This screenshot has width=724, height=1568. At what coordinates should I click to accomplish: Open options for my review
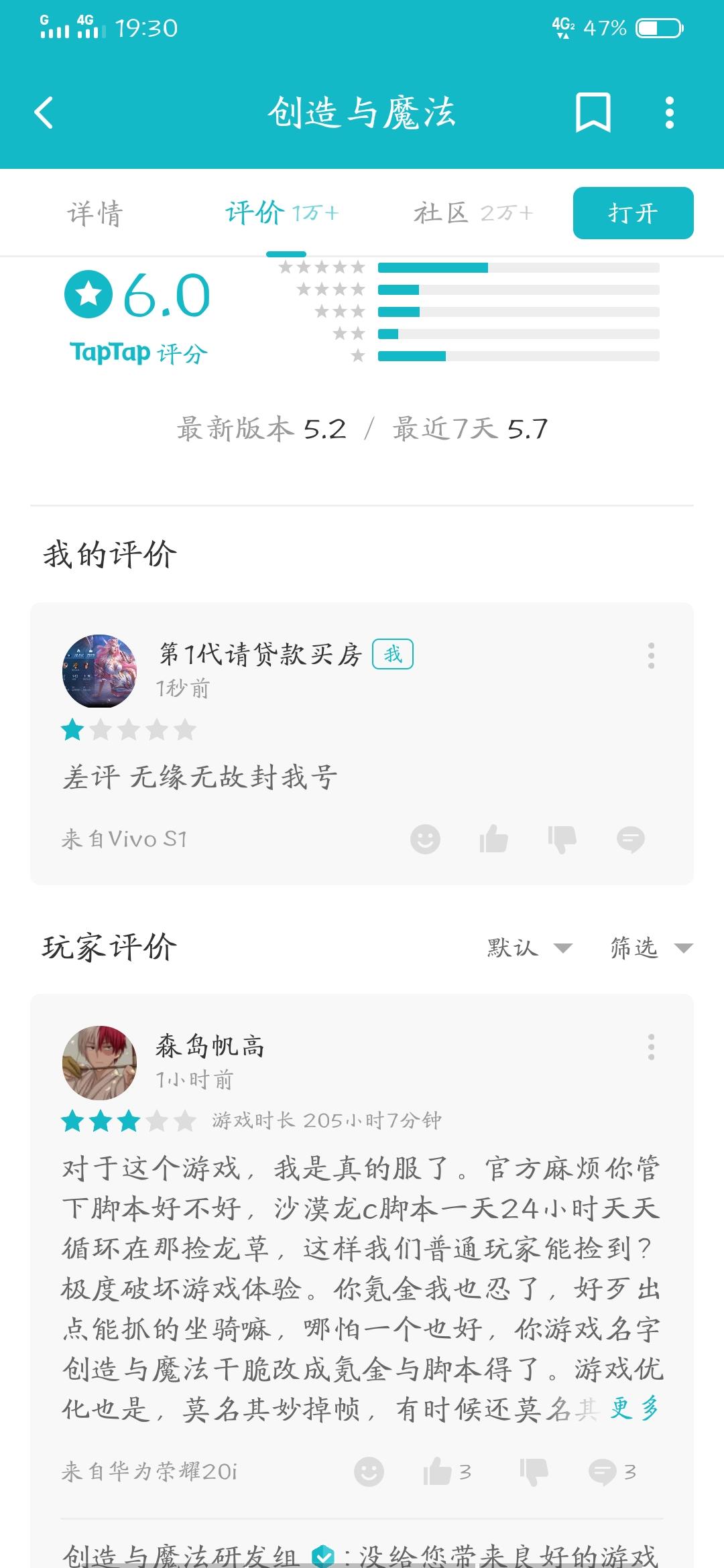[651, 655]
